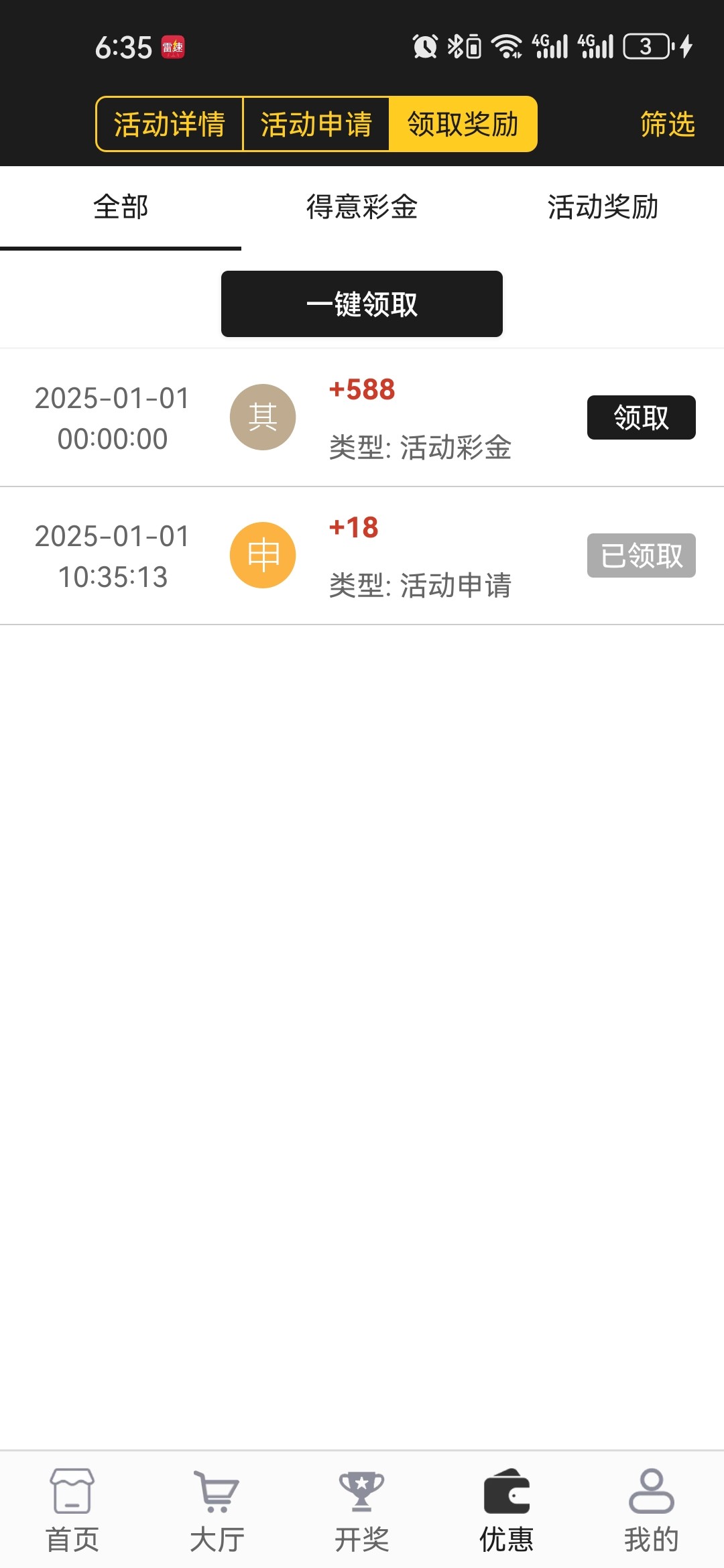Switch to the 开奖 results tab

click(362, 1511)
